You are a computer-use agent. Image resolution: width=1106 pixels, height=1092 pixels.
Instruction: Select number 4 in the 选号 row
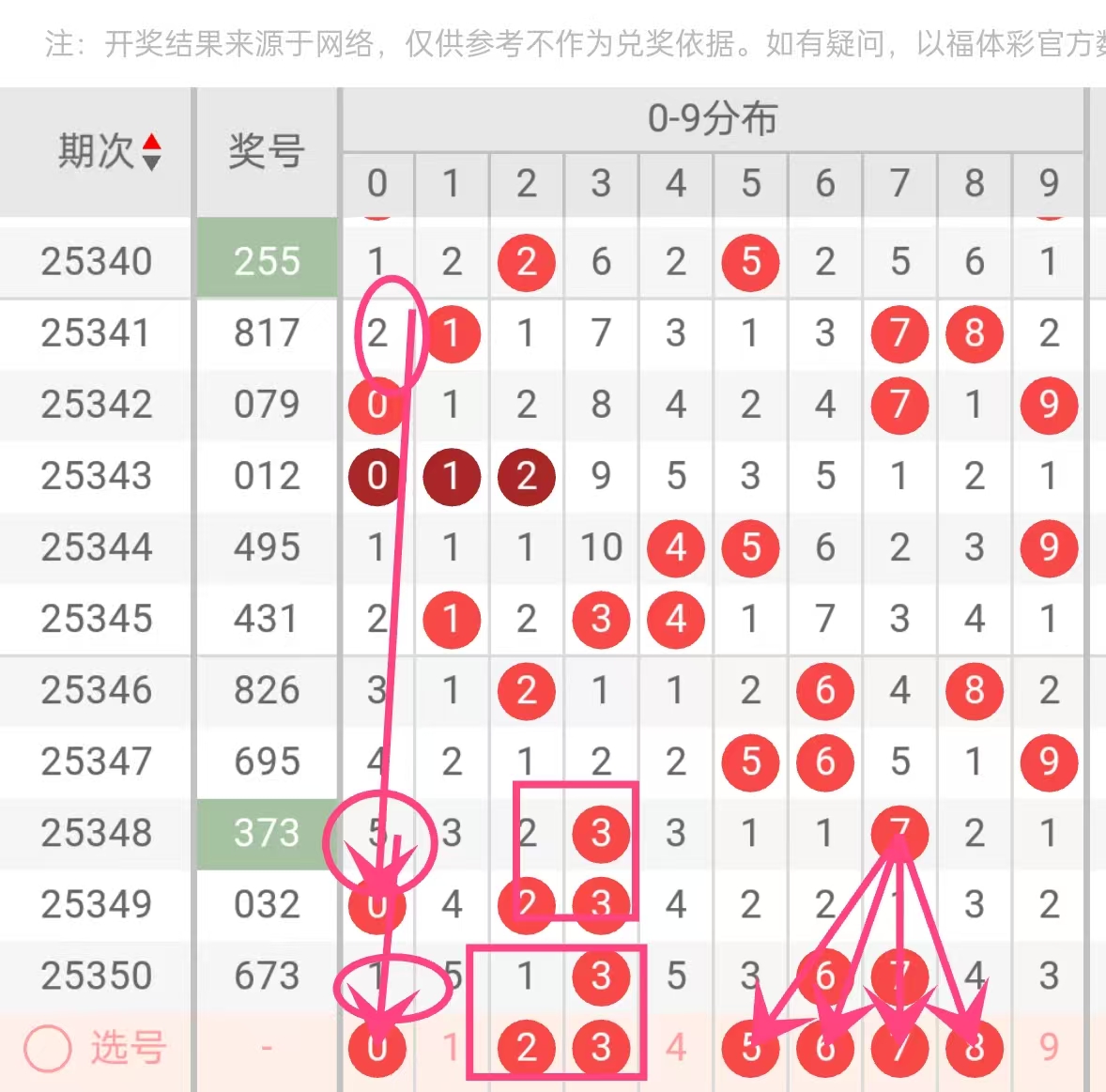point(676,1048)
